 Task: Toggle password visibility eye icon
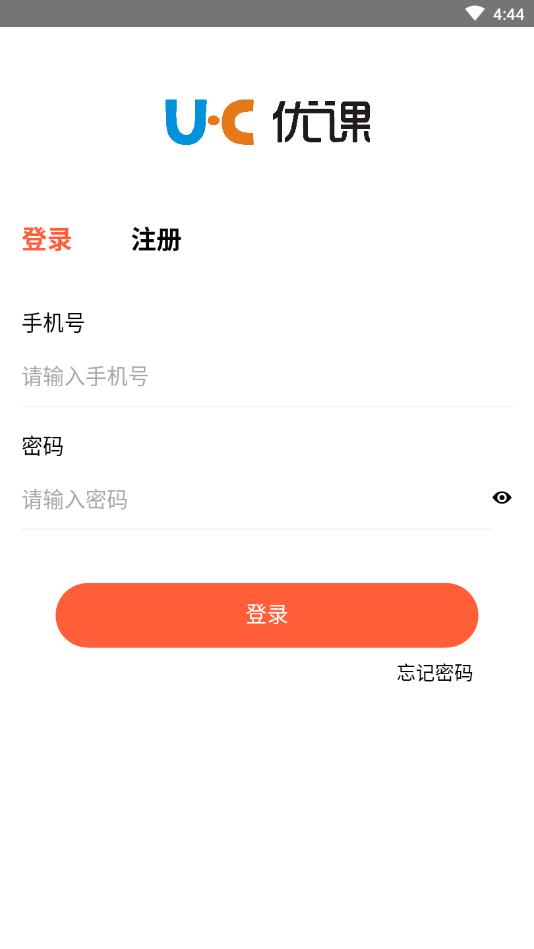502,497
